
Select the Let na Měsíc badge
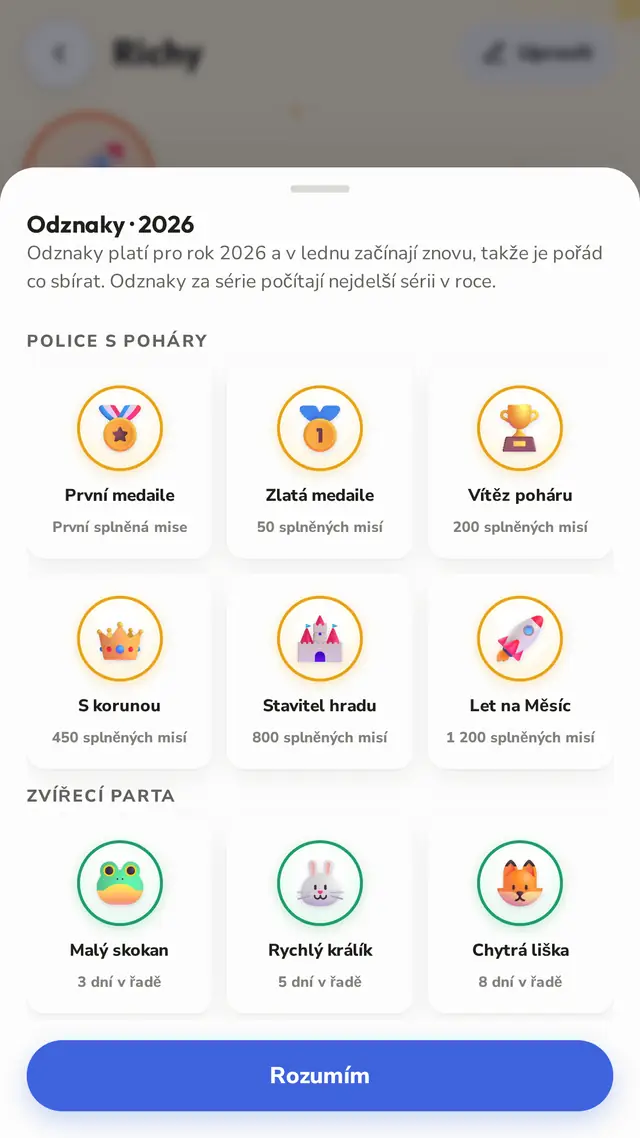pos(520,672)
